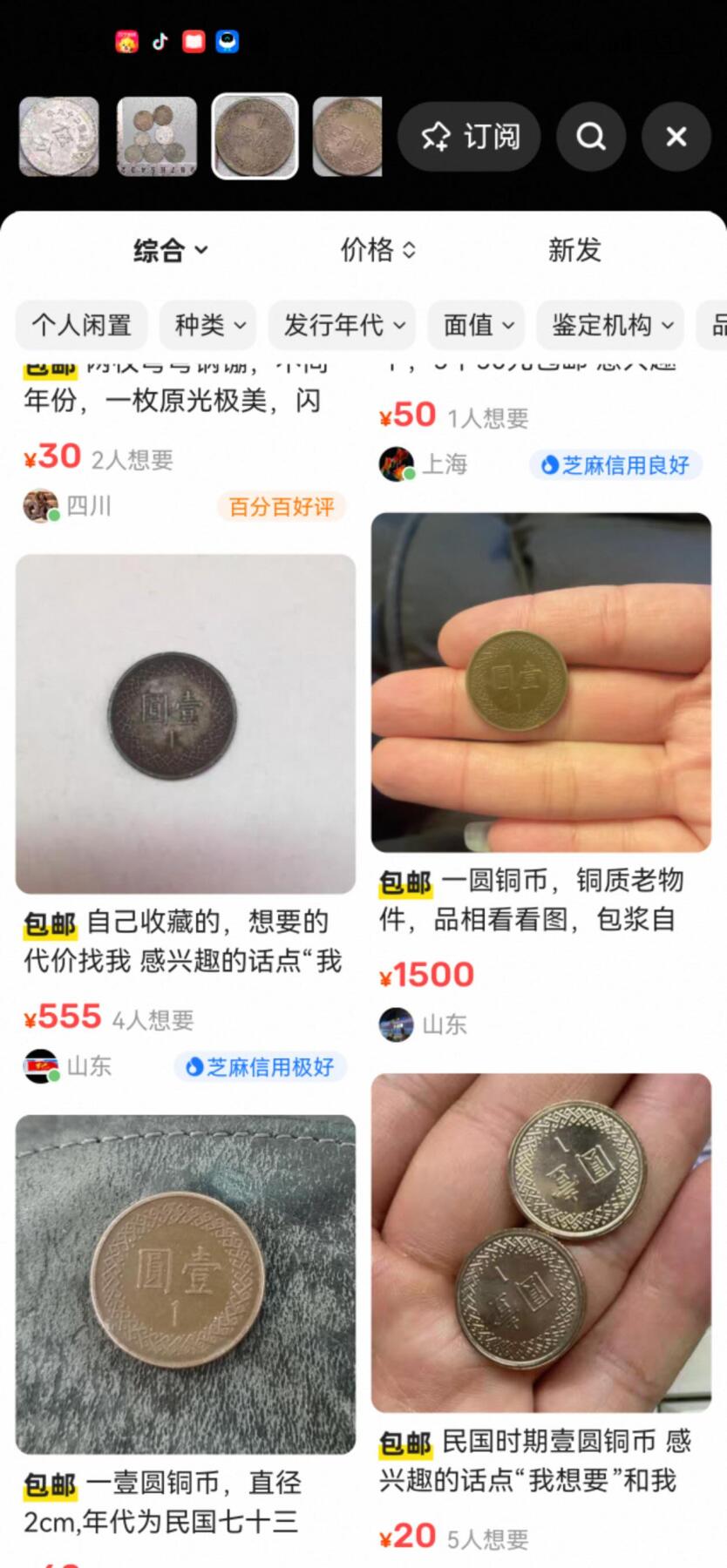
Task: Click the 个人闲置 filter button
Action: tap(81, 325)
